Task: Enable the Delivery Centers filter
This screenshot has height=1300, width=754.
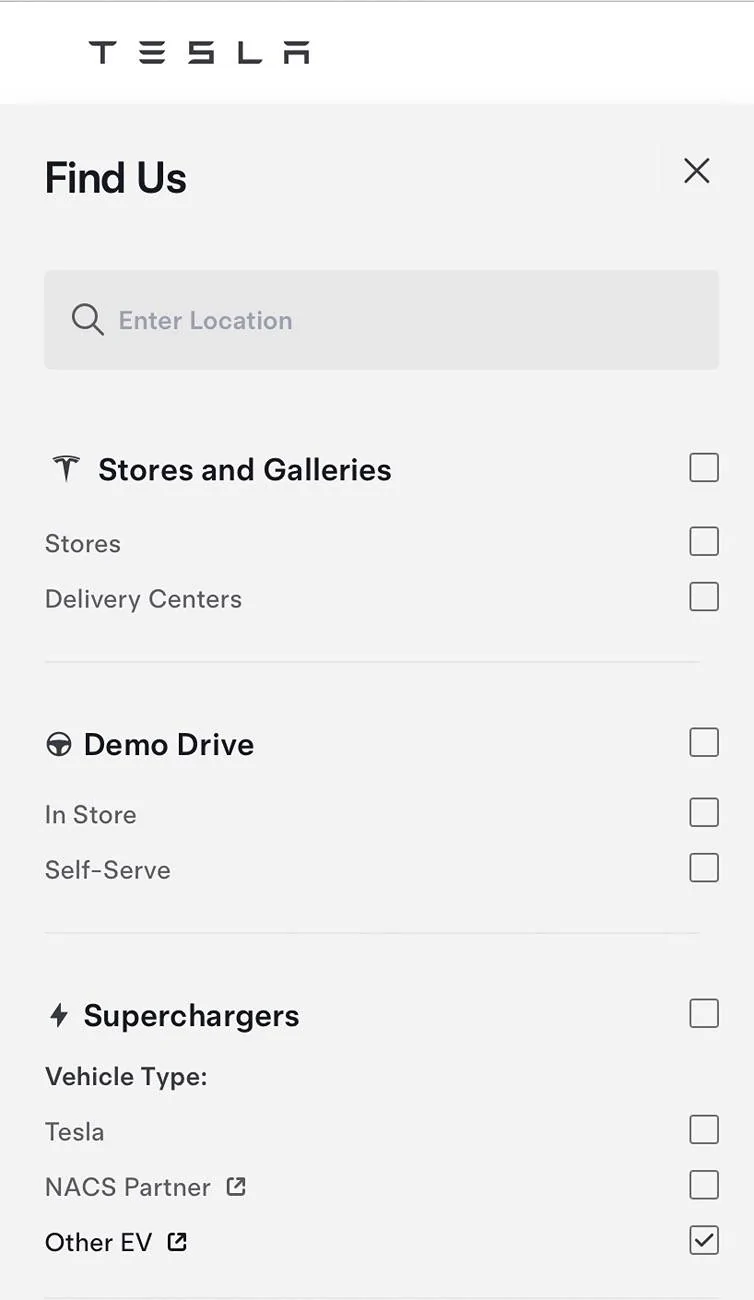Action: pyautogui.click(x=704, y=597)
